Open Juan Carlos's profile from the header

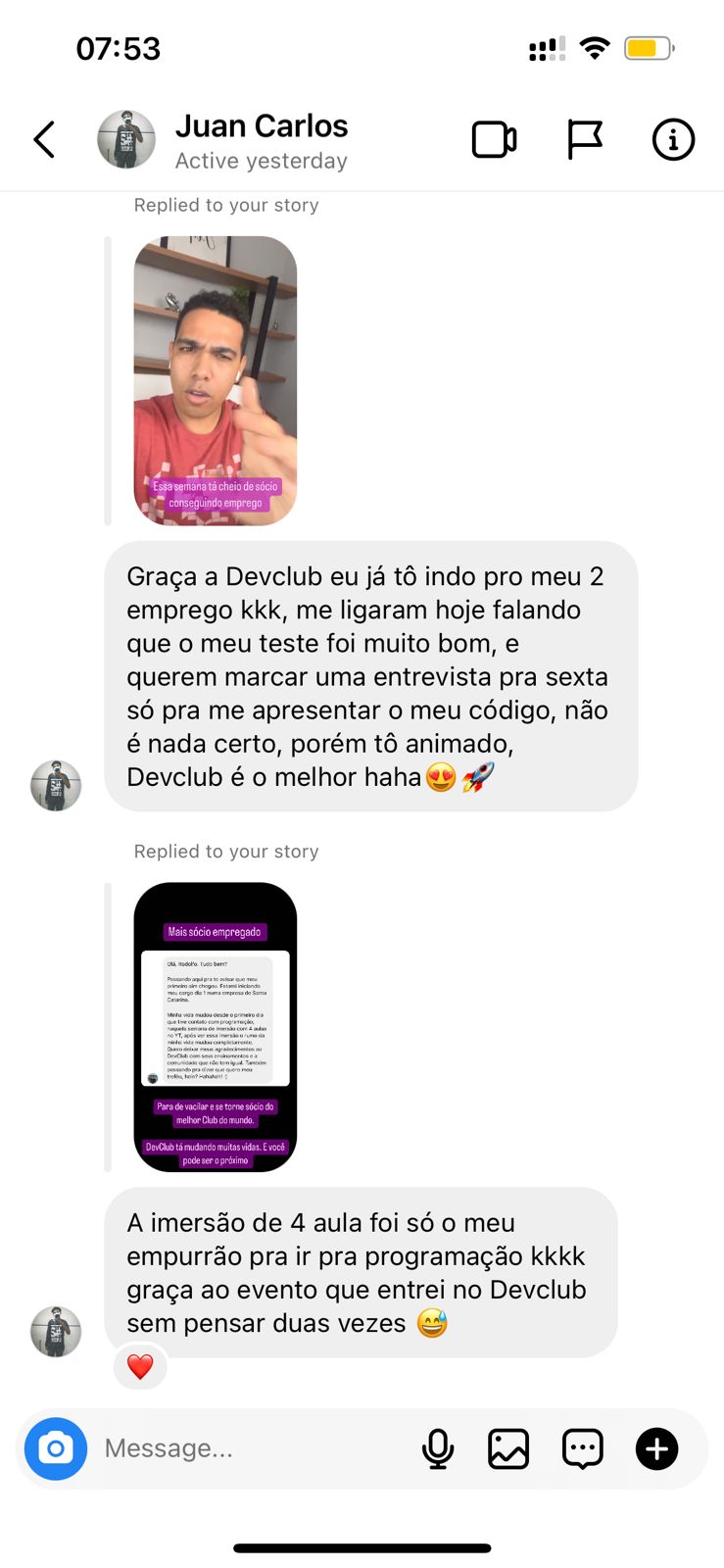coord(223,140)
